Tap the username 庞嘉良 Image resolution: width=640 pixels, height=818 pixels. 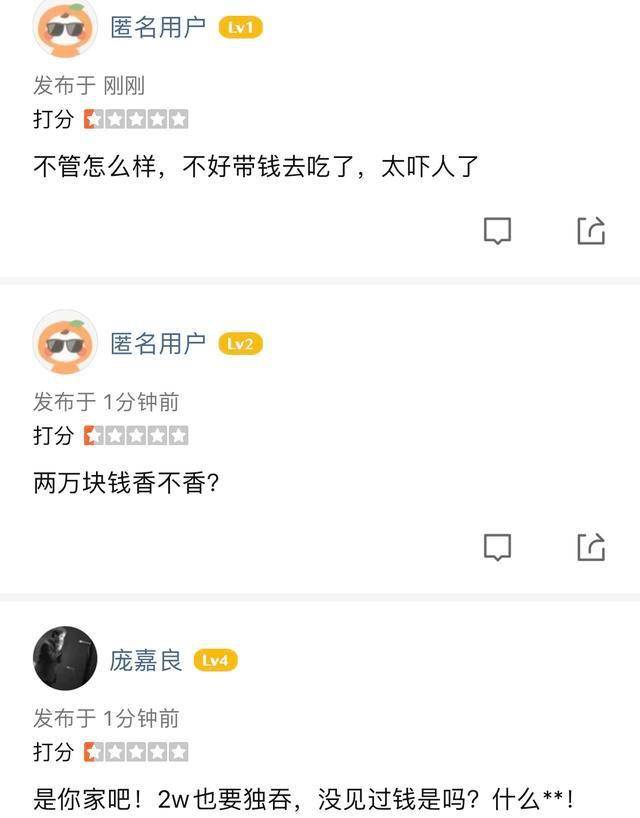(146, 660)
